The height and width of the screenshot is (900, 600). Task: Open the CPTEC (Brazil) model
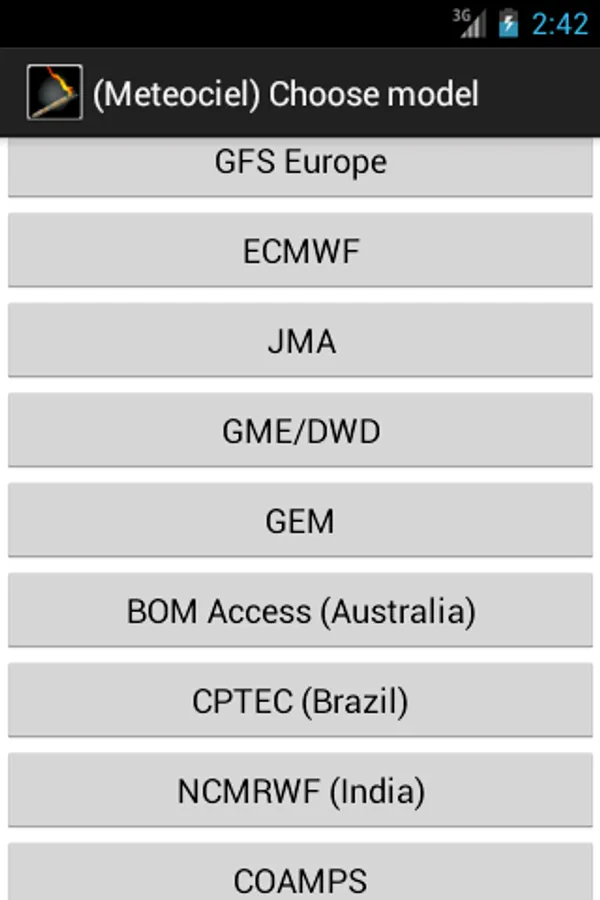click(300, 700)
